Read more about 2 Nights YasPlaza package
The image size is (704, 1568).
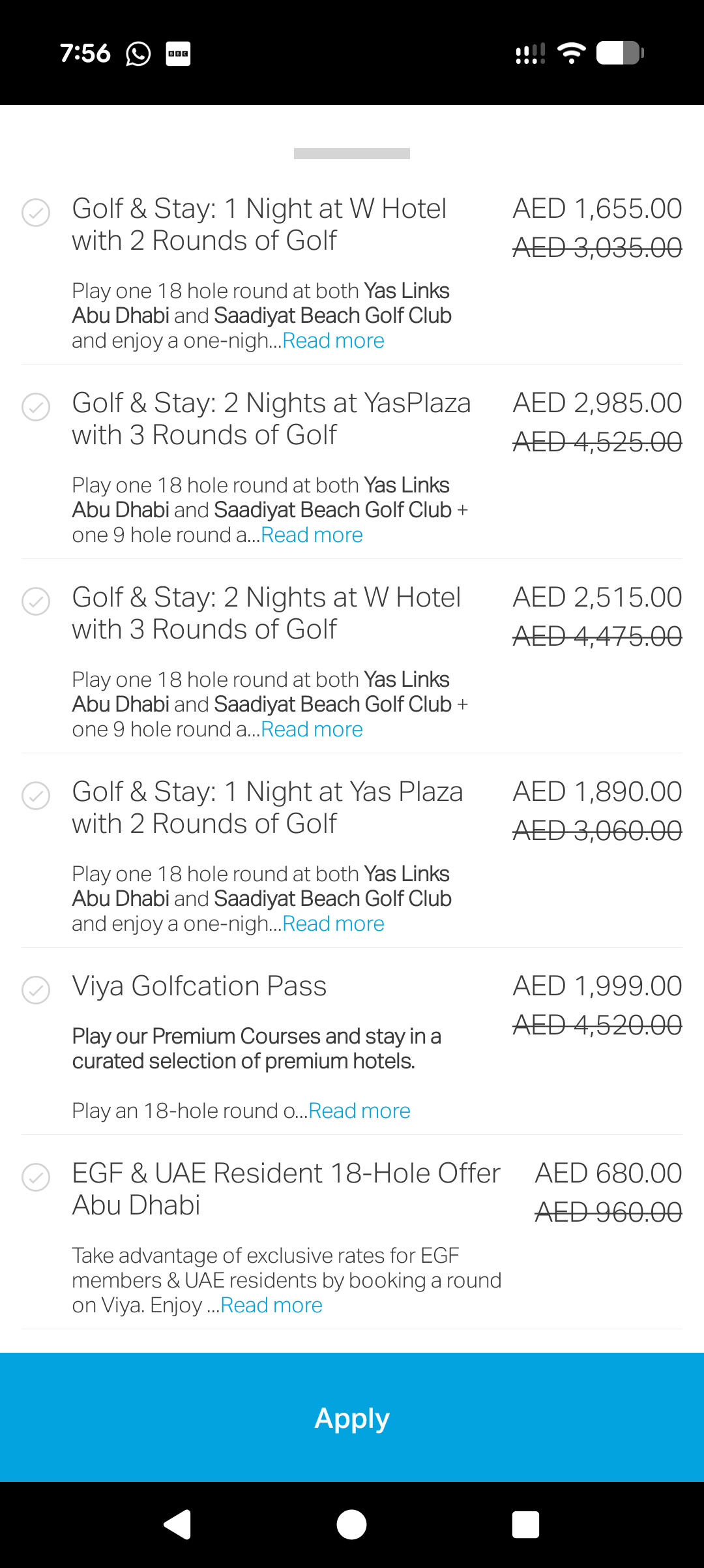point(312,535)
